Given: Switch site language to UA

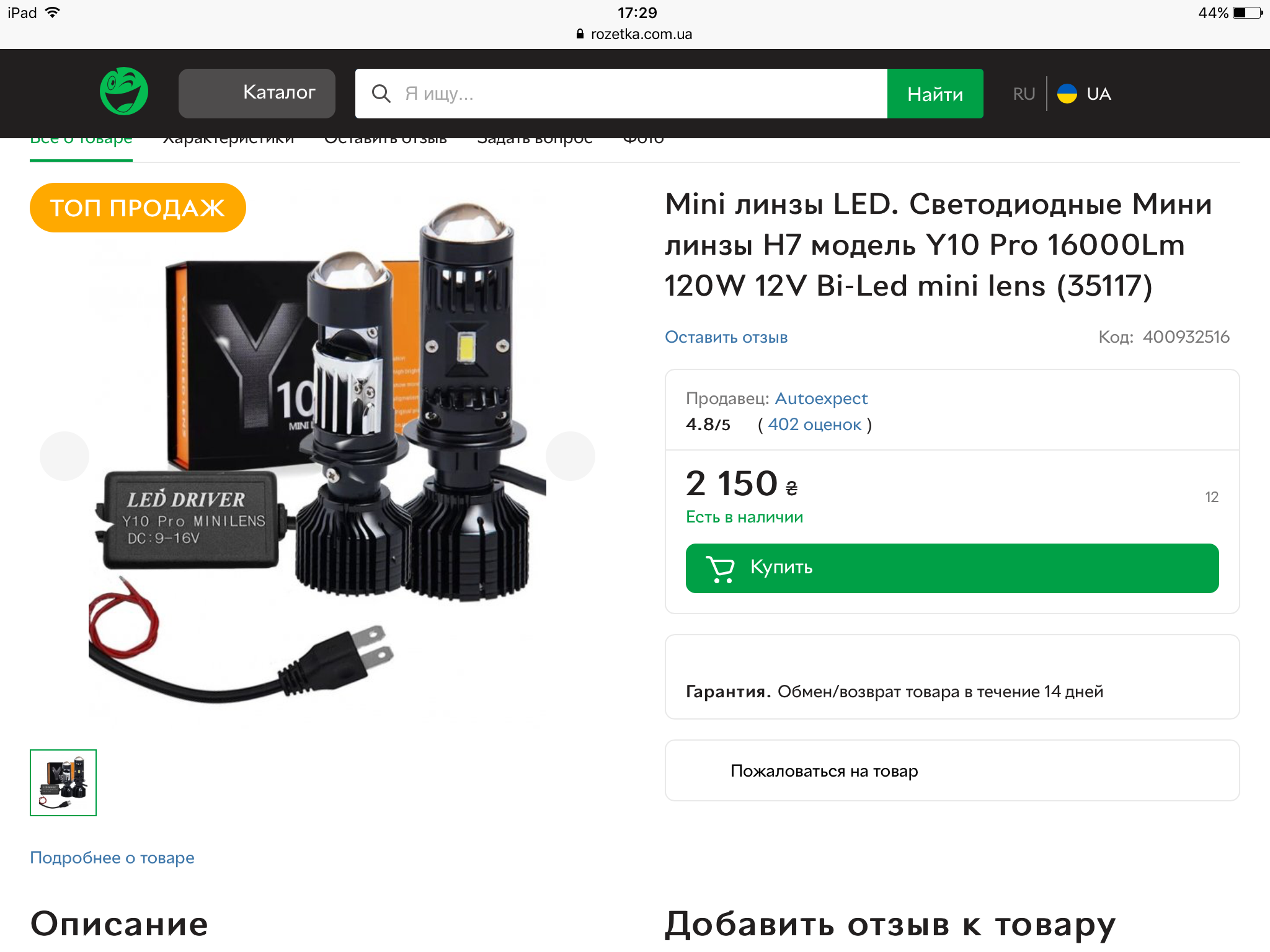Looking at the screenshot, I should [x=1085, y=94].
